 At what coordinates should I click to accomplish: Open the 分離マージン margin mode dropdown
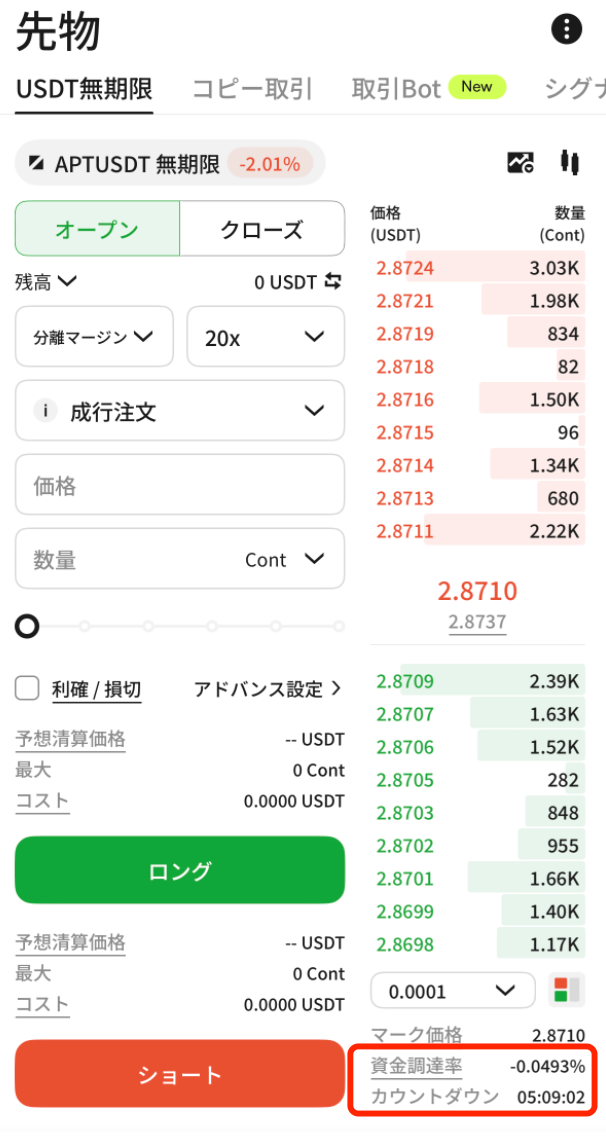pos(94,336)
